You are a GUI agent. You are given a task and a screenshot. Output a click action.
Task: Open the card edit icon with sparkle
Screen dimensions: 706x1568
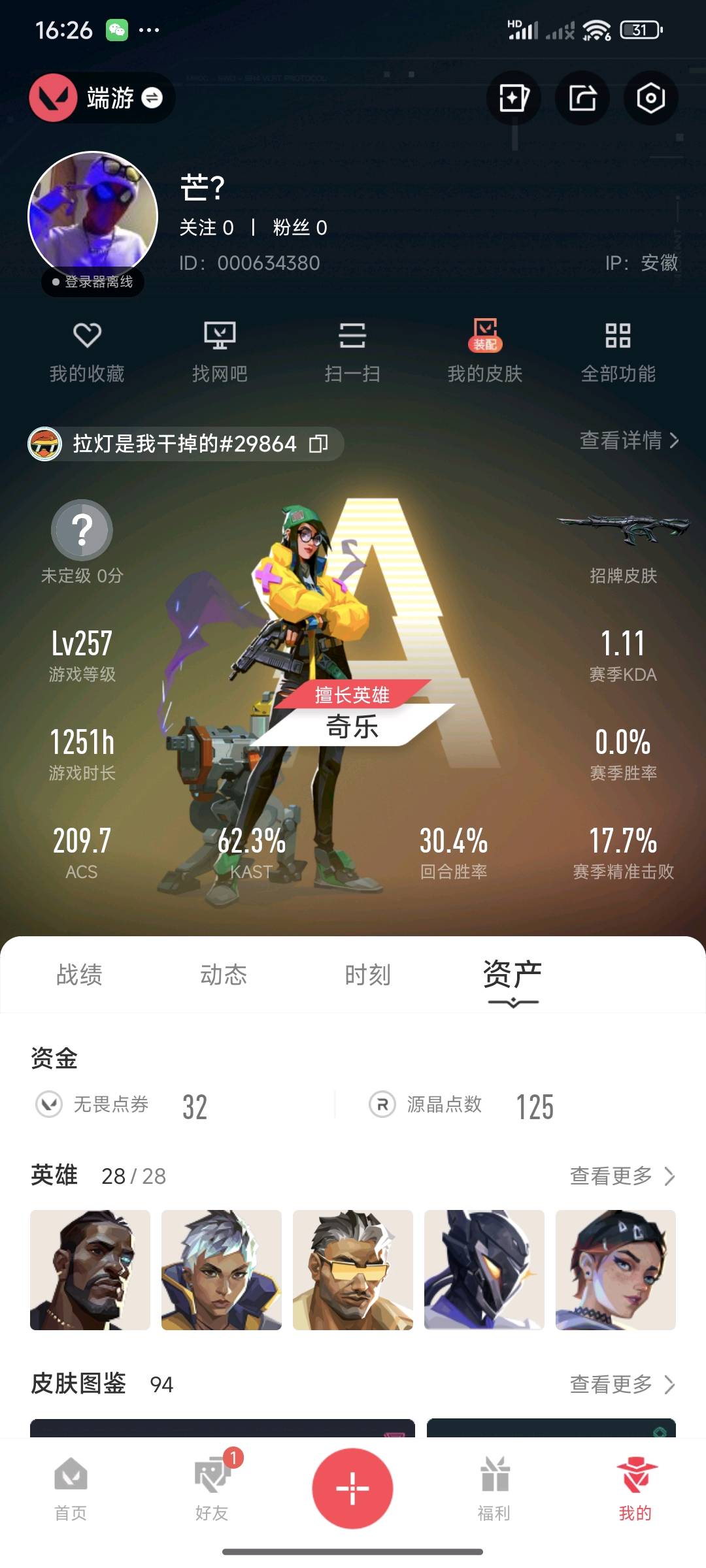click(514, 98)
